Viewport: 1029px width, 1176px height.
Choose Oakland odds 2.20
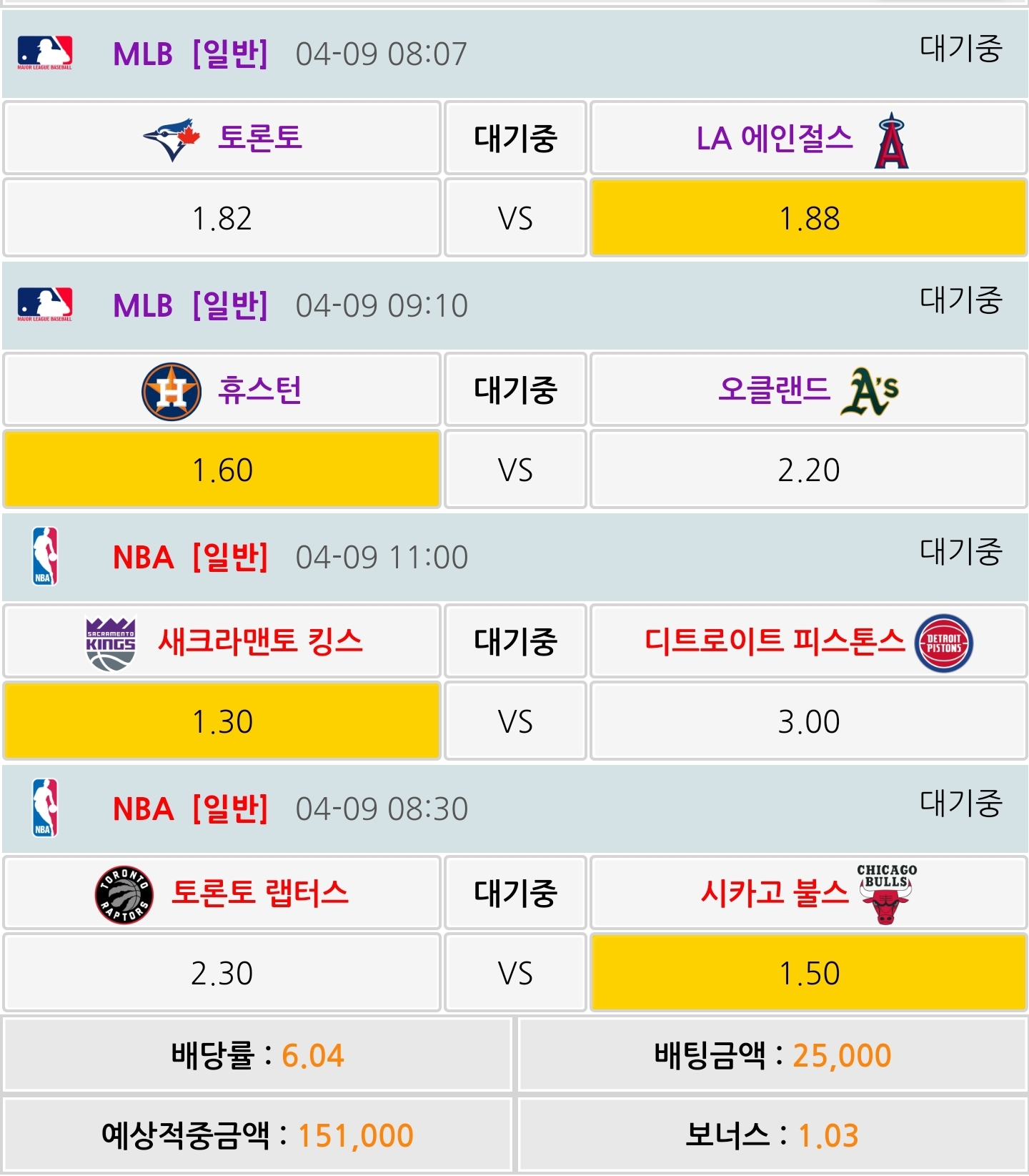click(x=808, y=470)
